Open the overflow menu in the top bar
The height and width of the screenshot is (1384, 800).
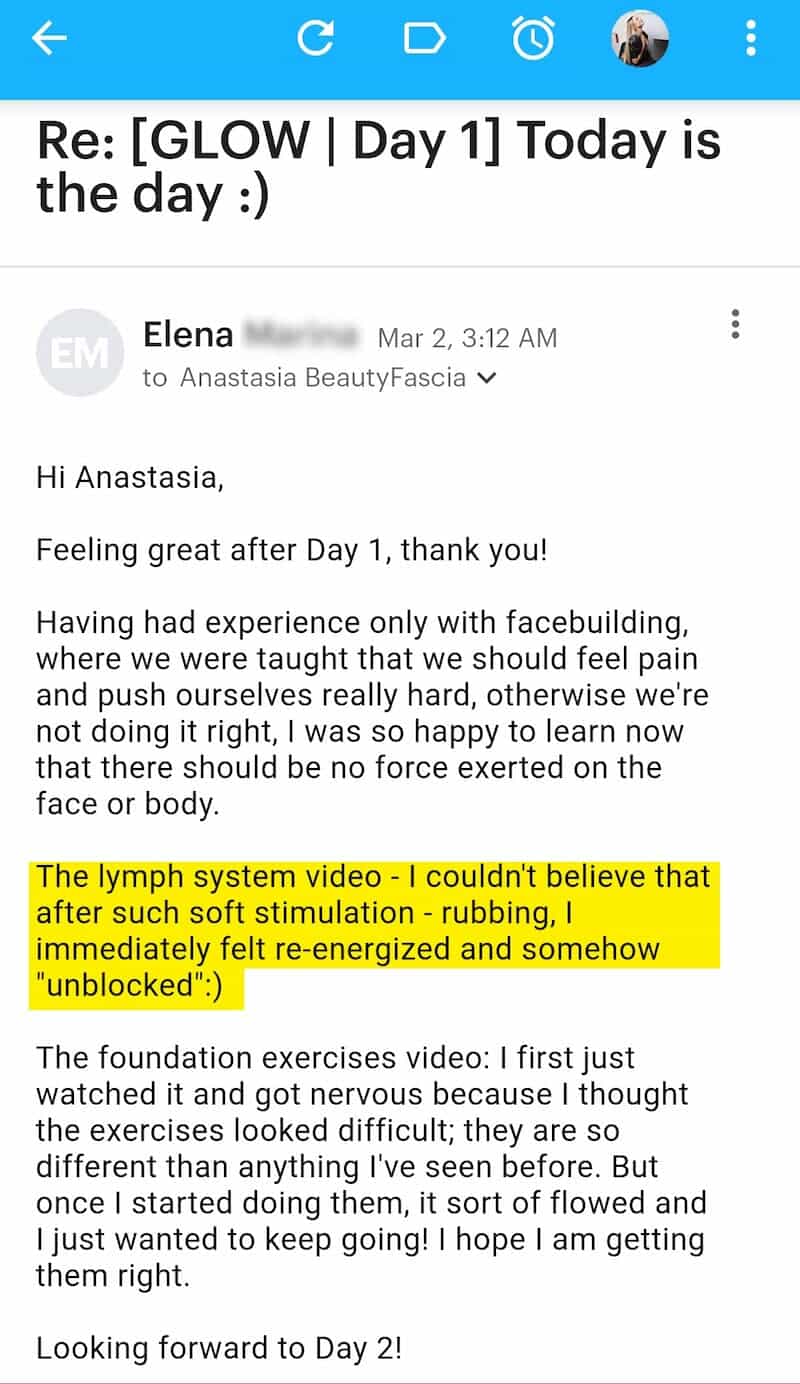[x=751, y=39]
